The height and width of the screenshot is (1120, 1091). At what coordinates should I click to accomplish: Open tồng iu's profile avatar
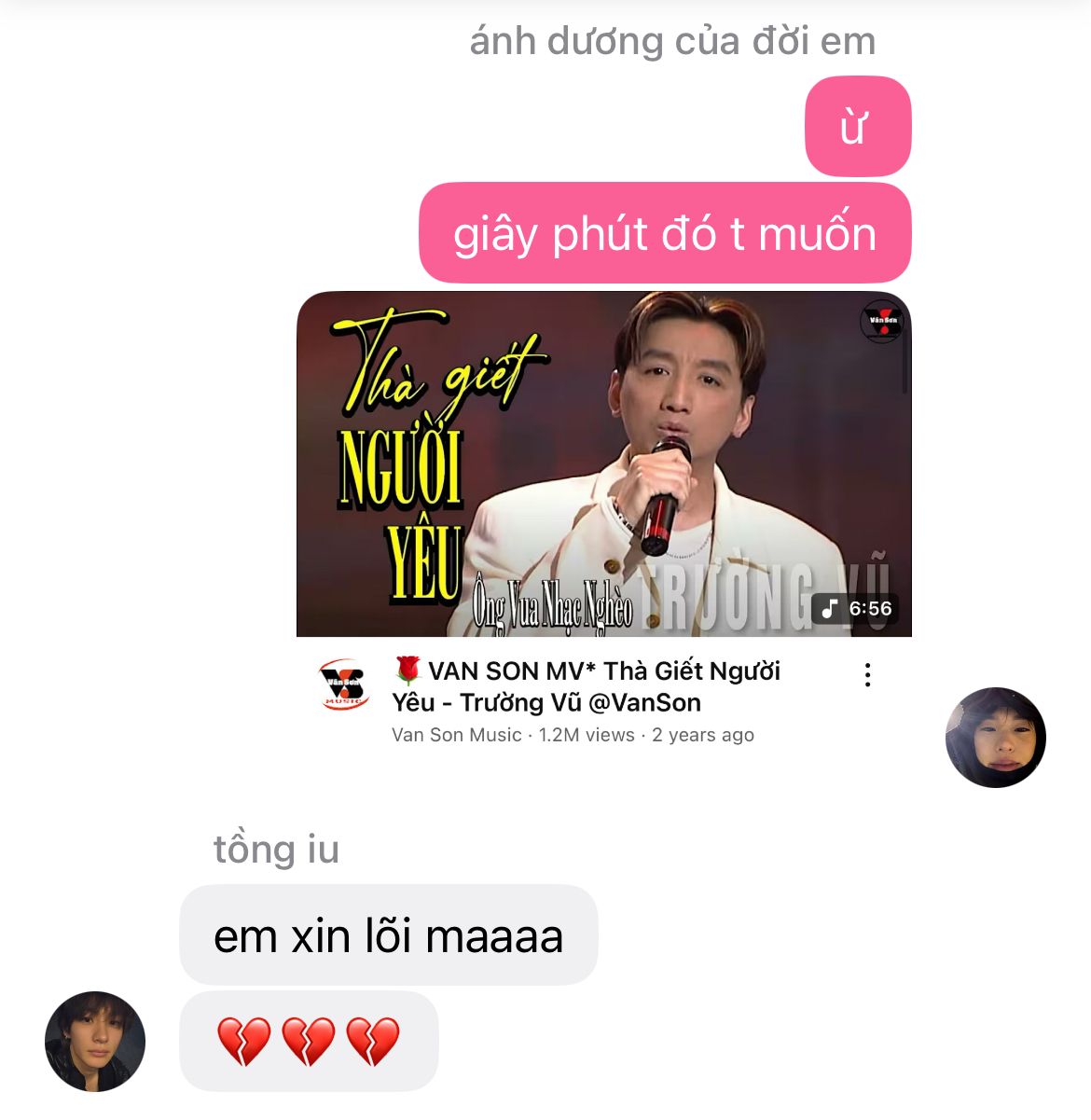coord(95,1041)
